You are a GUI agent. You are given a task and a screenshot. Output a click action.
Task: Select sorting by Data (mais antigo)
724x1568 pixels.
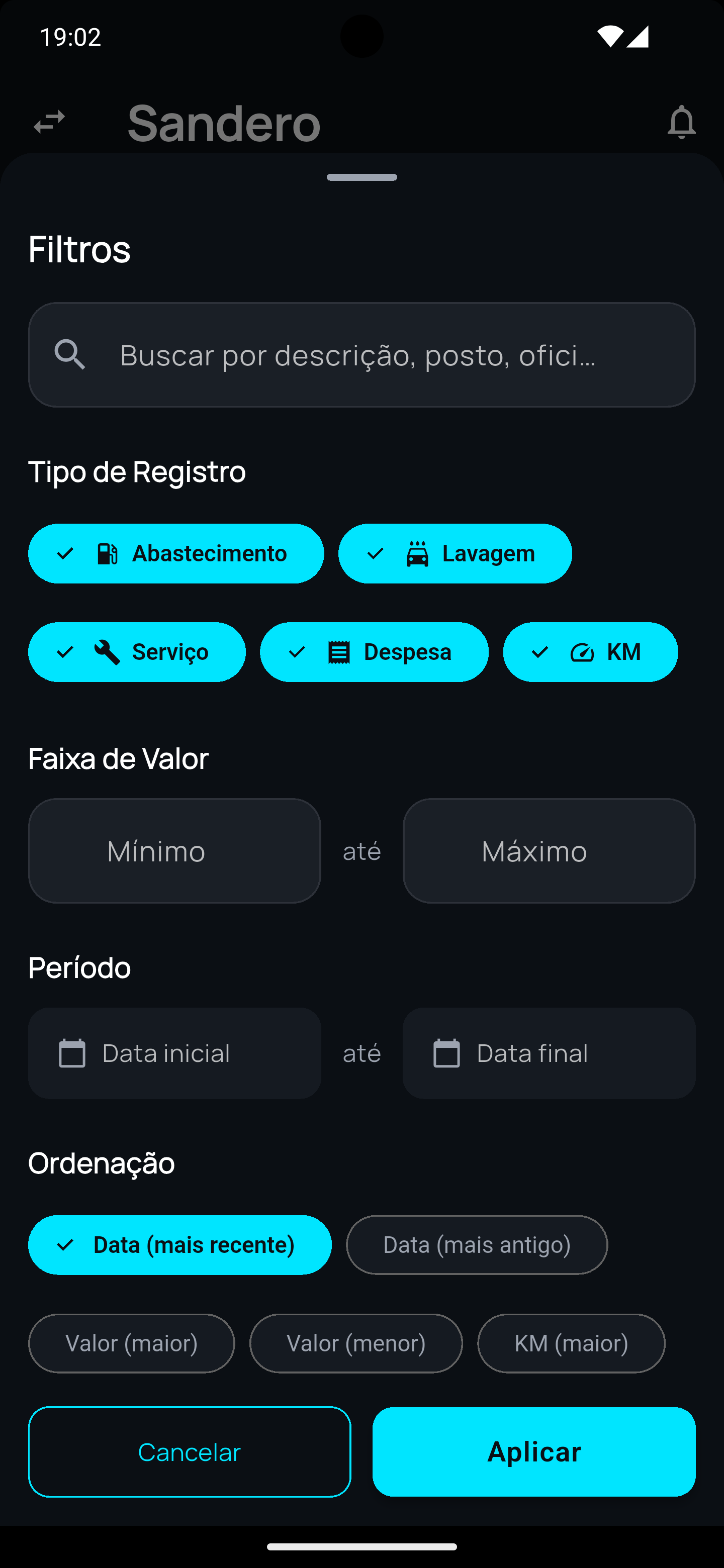point(477,1244)
